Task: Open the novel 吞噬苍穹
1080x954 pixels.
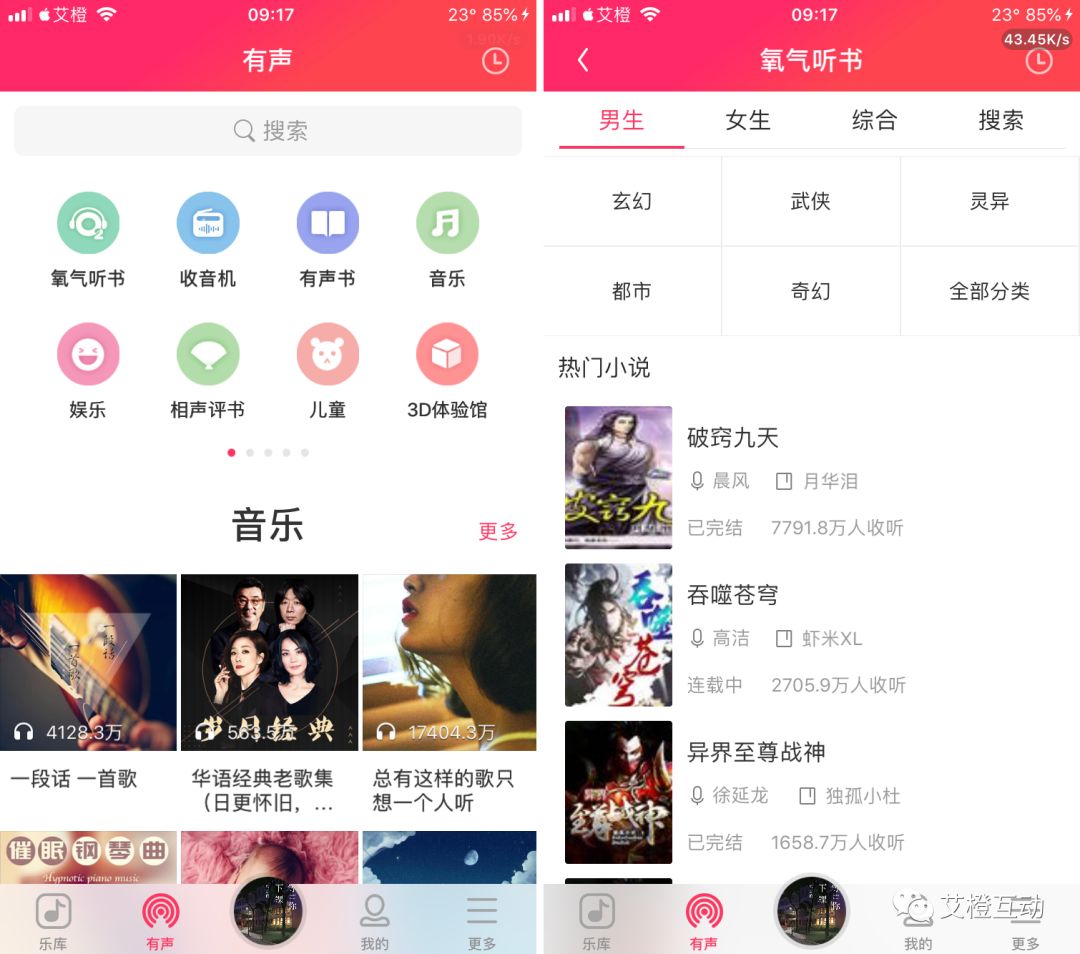Action: [733, 595]
